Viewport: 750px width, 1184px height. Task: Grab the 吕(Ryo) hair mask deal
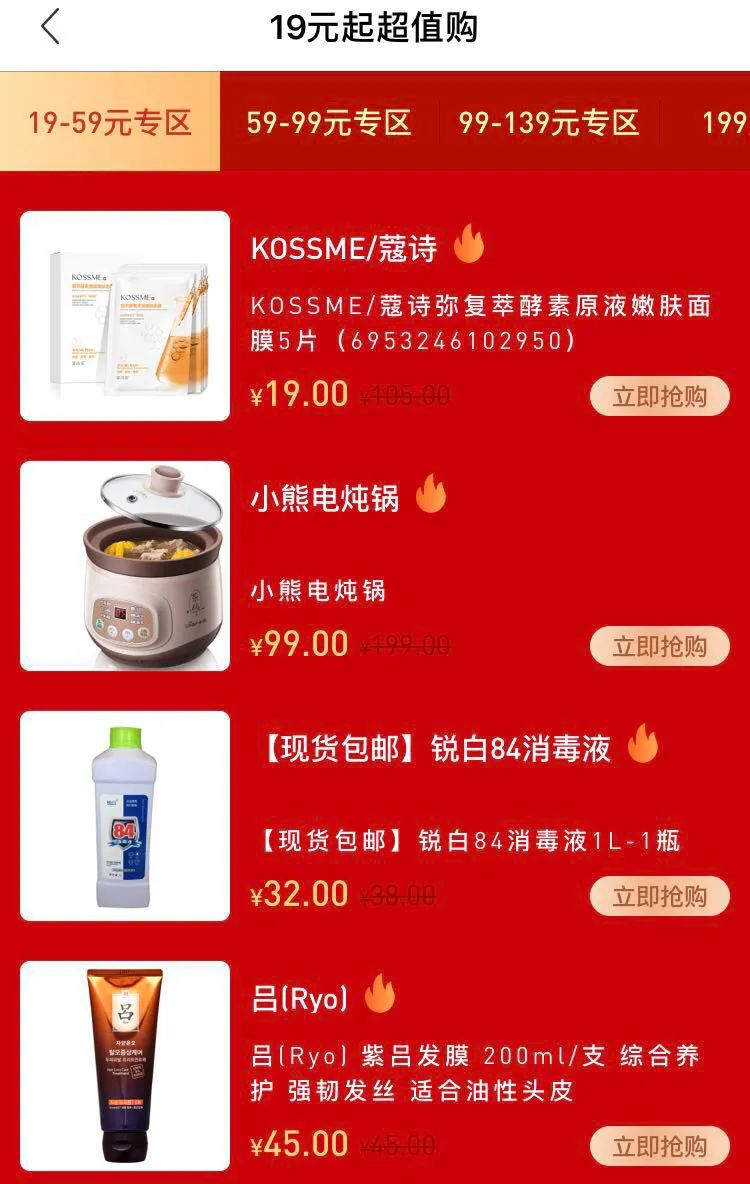click(x=659, y=1146)
